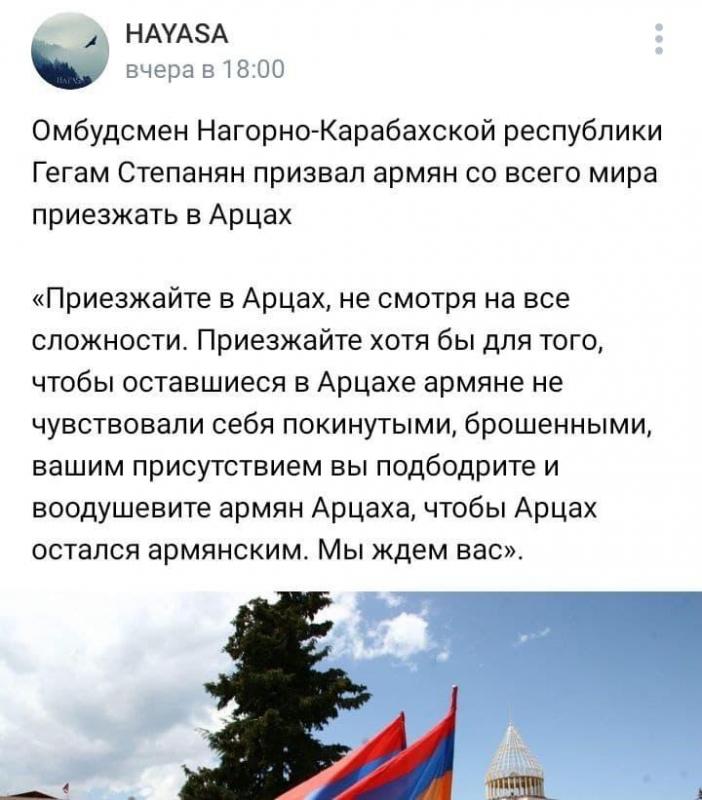Open the post's three-dot overflow menu

(658, 40)
